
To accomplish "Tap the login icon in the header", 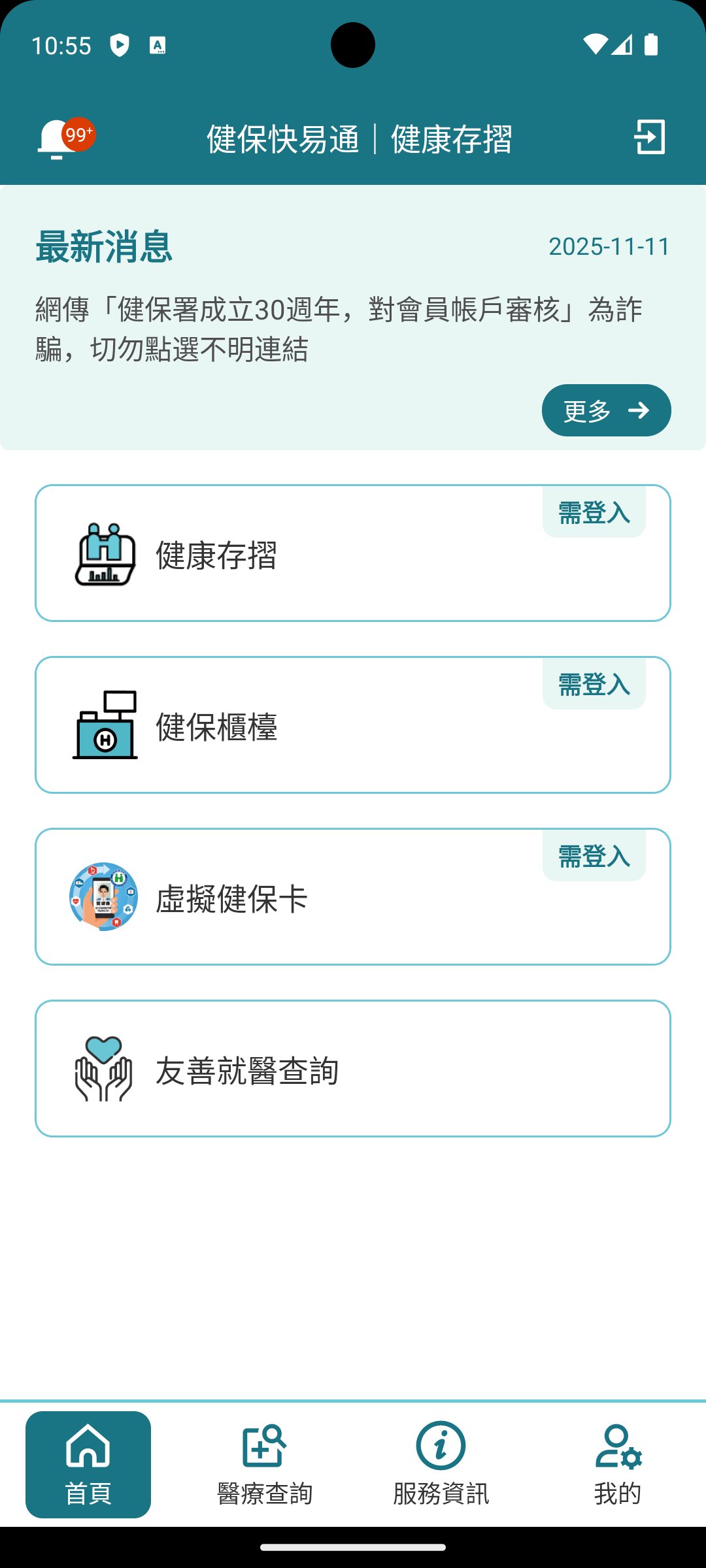I will coord(650,137).
